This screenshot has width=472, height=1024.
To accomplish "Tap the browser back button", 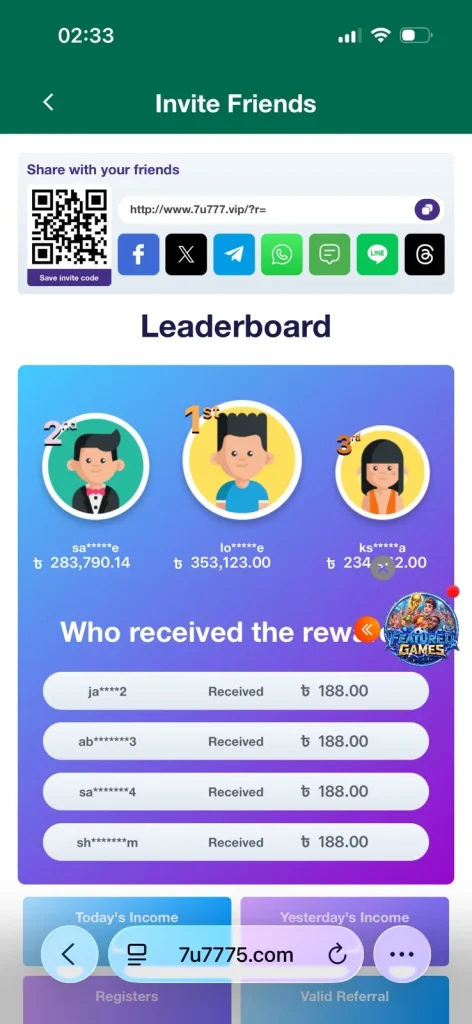I will (x=69, y=954).
